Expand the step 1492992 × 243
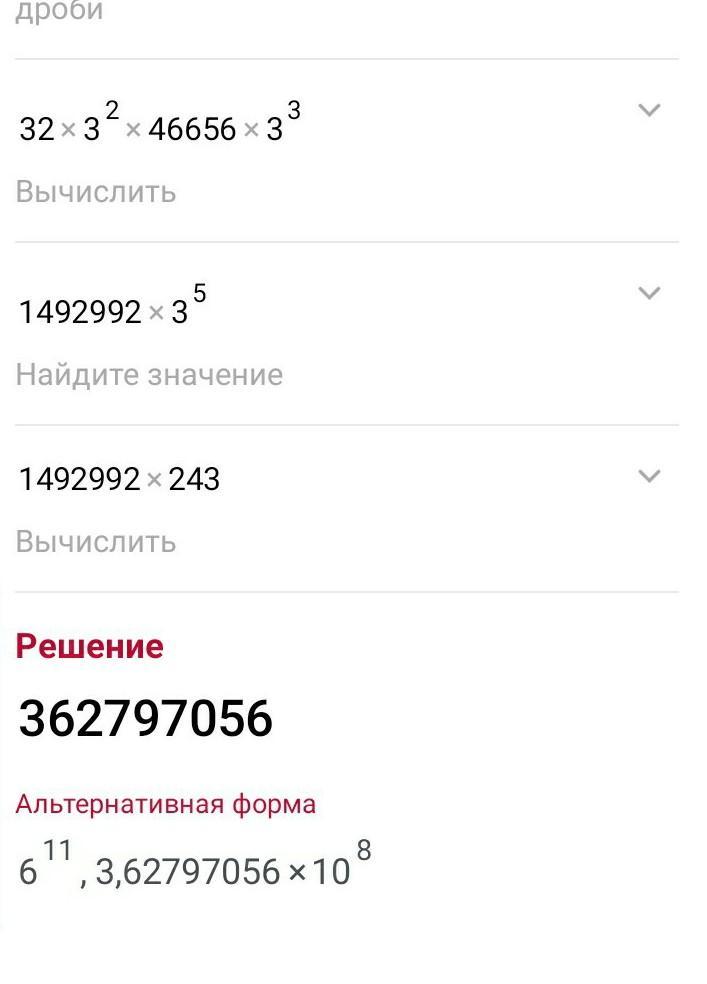The width and height of the screenshot is (707, 984). click(649, 476)
